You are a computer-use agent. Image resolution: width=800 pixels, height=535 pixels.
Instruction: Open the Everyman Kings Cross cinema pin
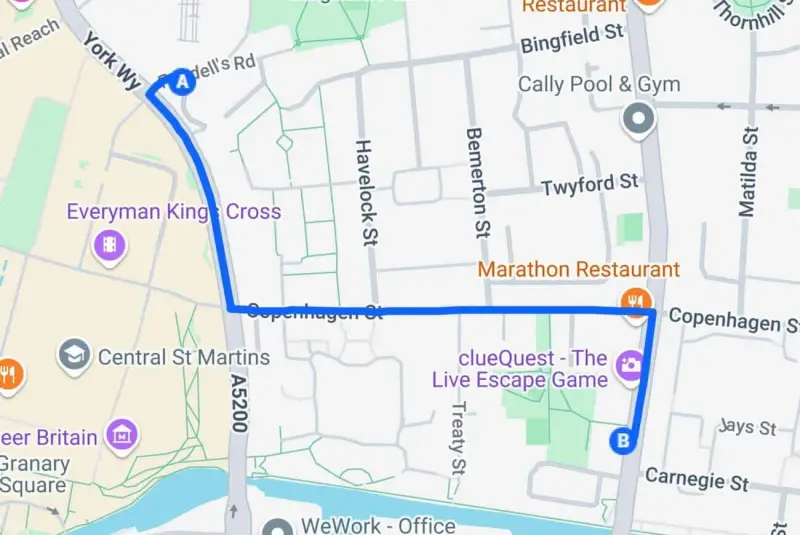coord(107,242)
